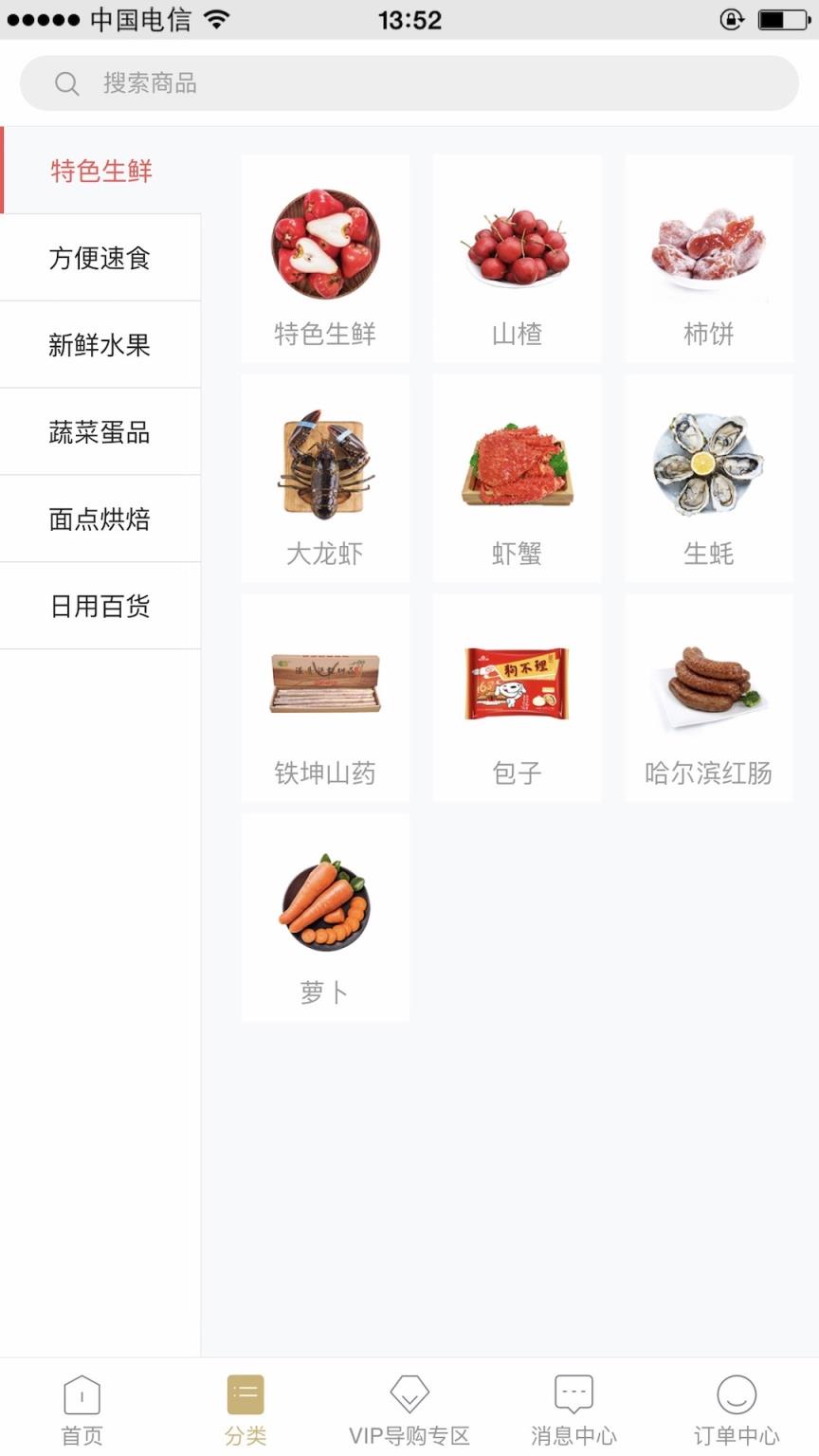This screenshot has height=1456, width=819.
Task: Tap the Wi-Fi icon in the status bar
Action: [x=215, y=17]
